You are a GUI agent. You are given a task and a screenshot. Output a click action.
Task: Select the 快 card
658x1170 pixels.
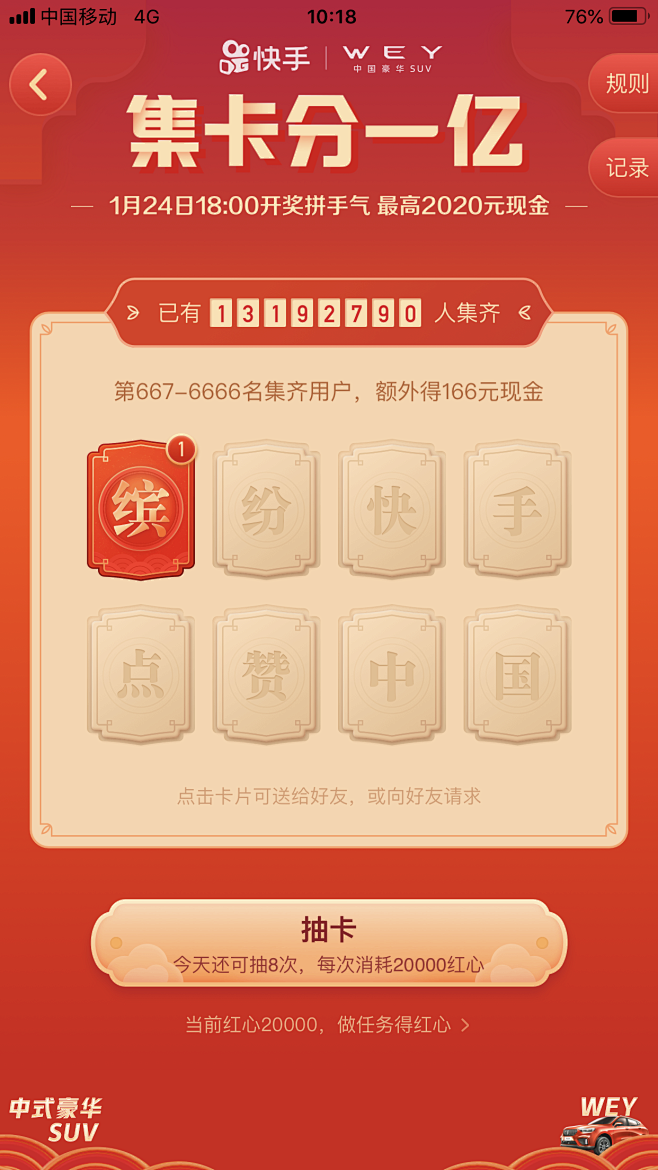point(392,510)
